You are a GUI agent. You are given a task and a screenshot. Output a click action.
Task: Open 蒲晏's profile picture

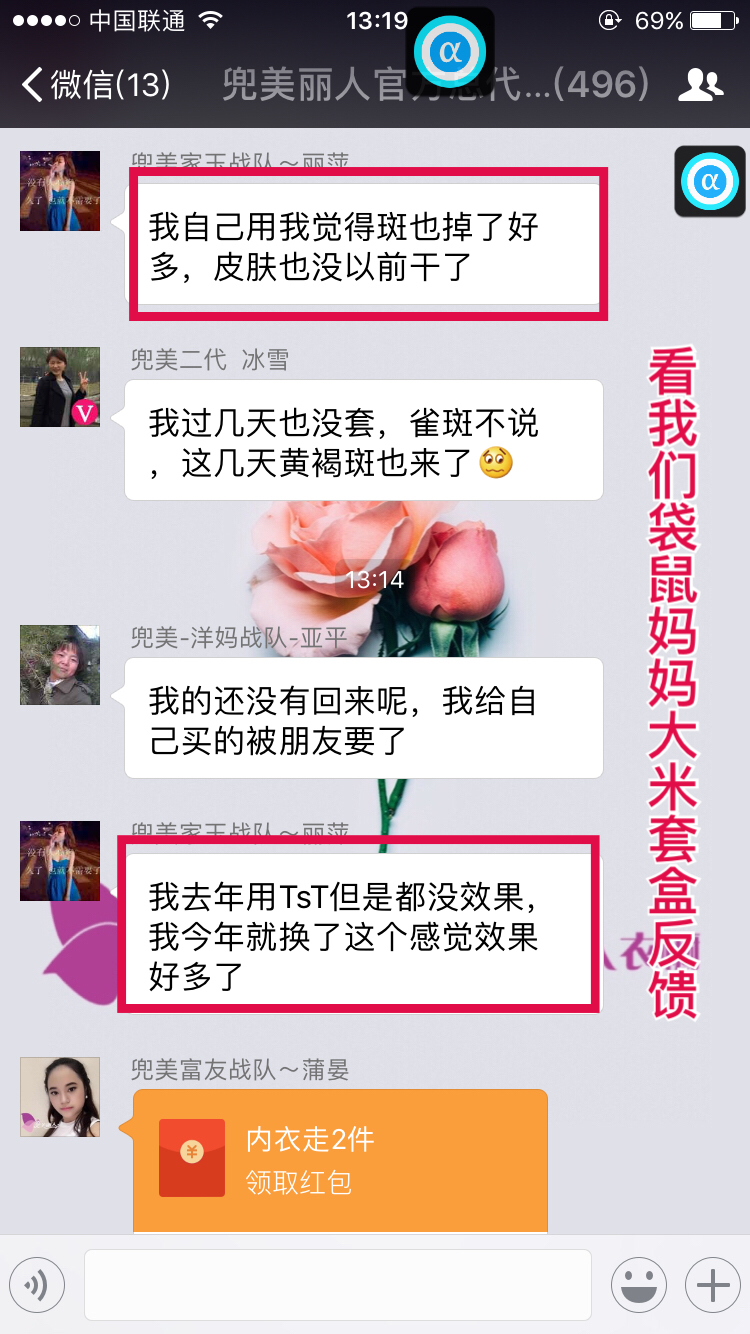tap(60, 1097)
